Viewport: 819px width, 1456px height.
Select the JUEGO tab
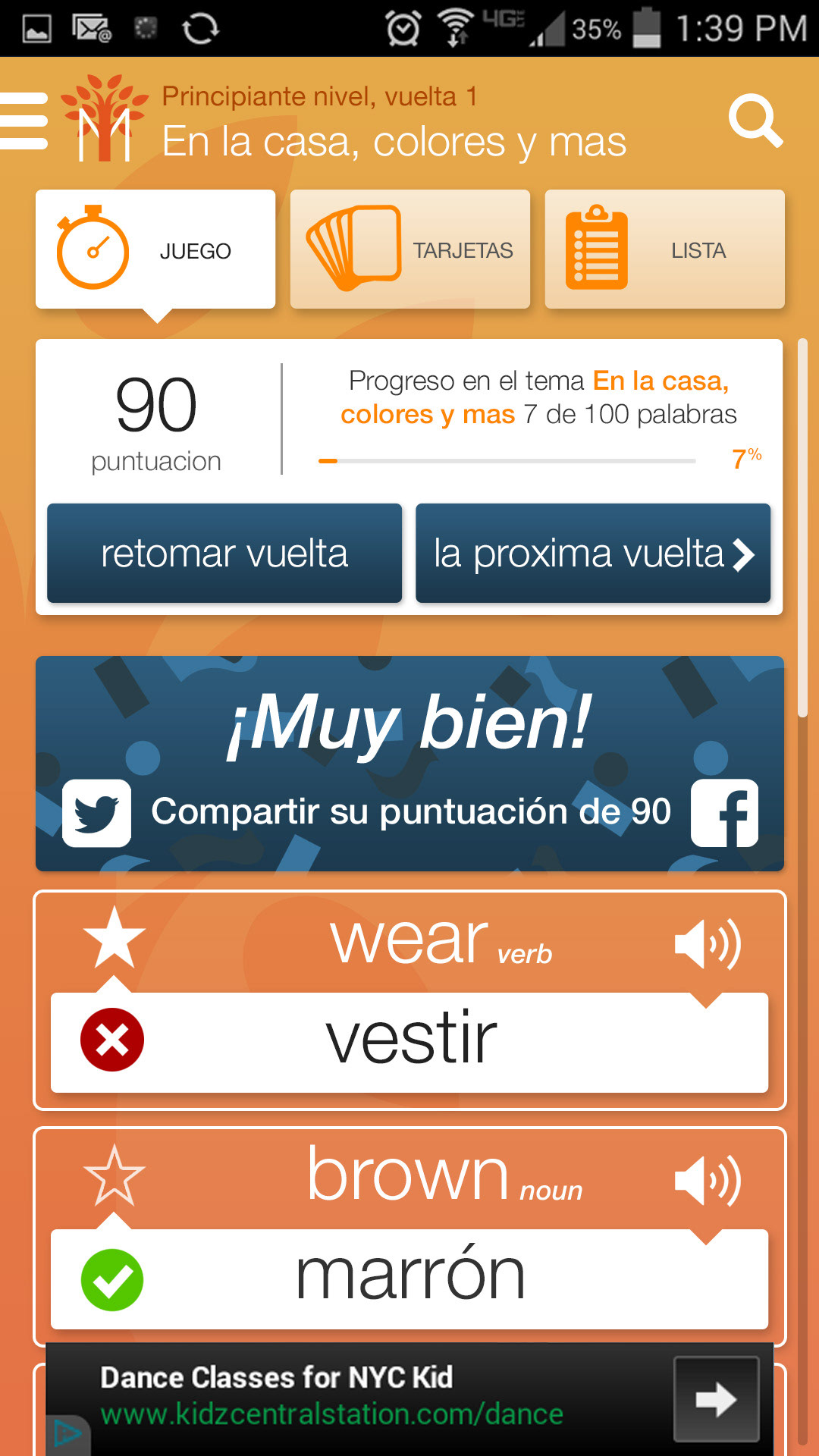155,249
